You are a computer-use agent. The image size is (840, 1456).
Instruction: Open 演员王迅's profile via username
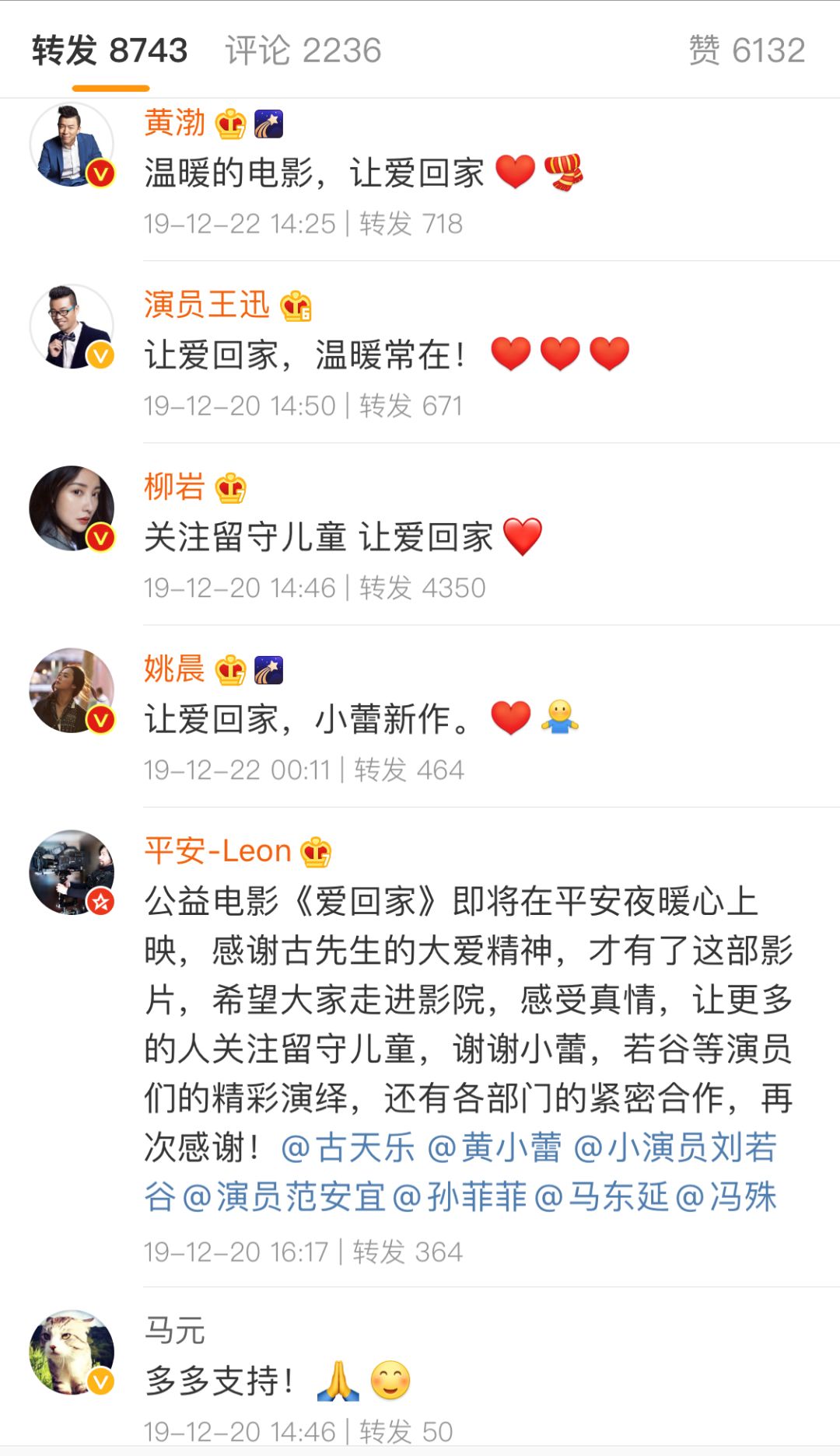(207, 305)
